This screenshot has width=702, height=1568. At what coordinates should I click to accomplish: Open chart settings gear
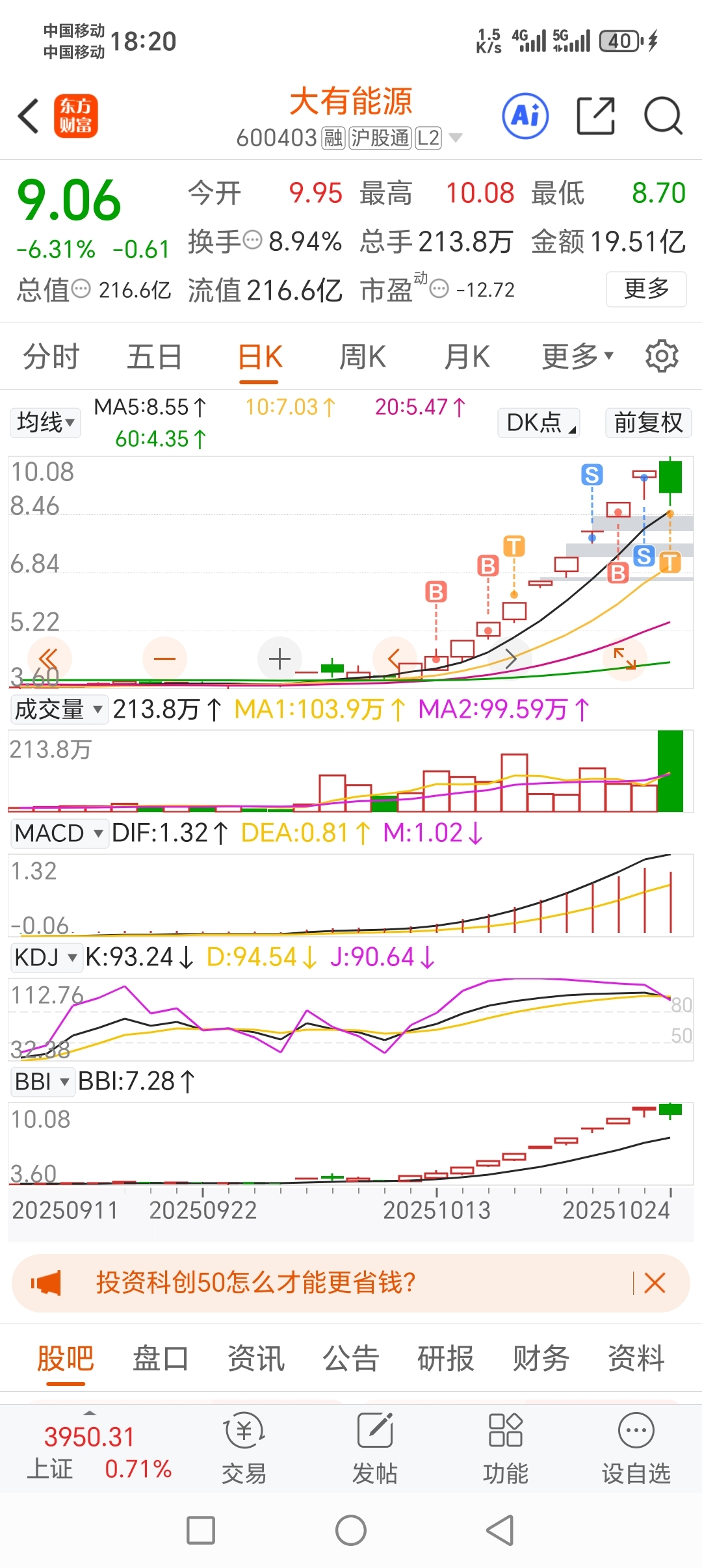[x=662, y=356]
